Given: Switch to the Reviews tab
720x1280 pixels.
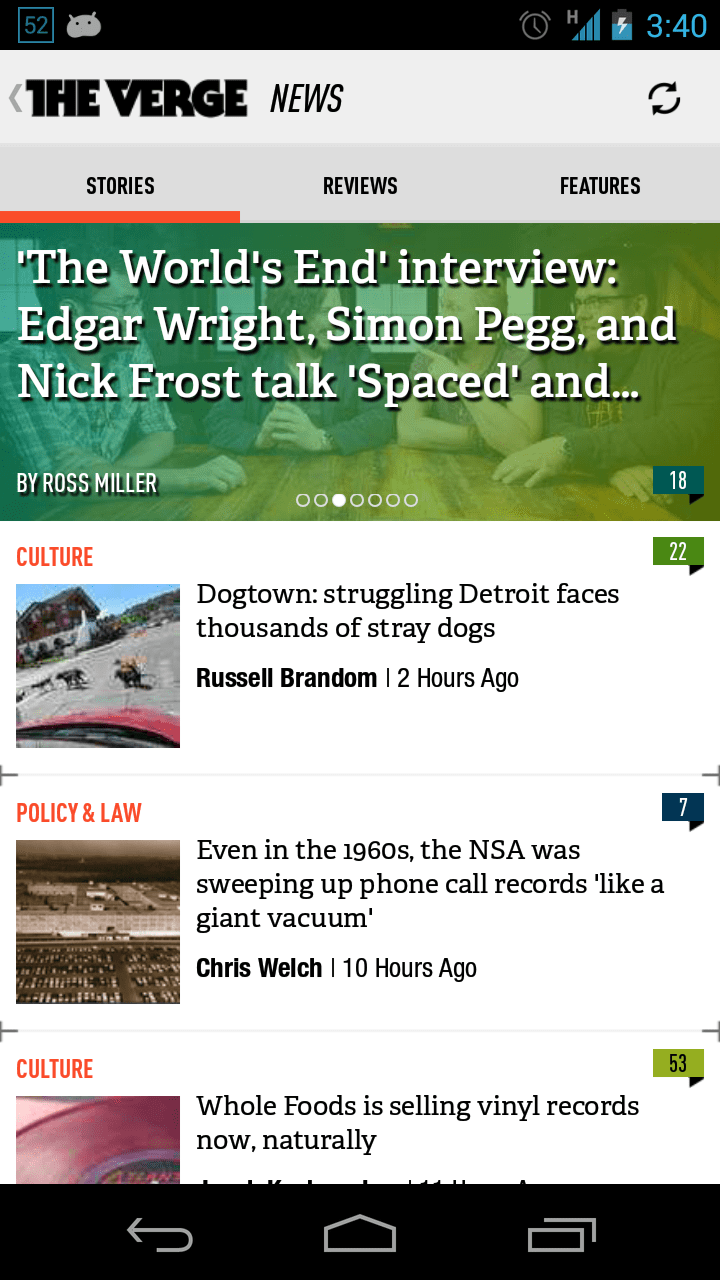Looking at the screenshot, I should (x=360, y=186).
